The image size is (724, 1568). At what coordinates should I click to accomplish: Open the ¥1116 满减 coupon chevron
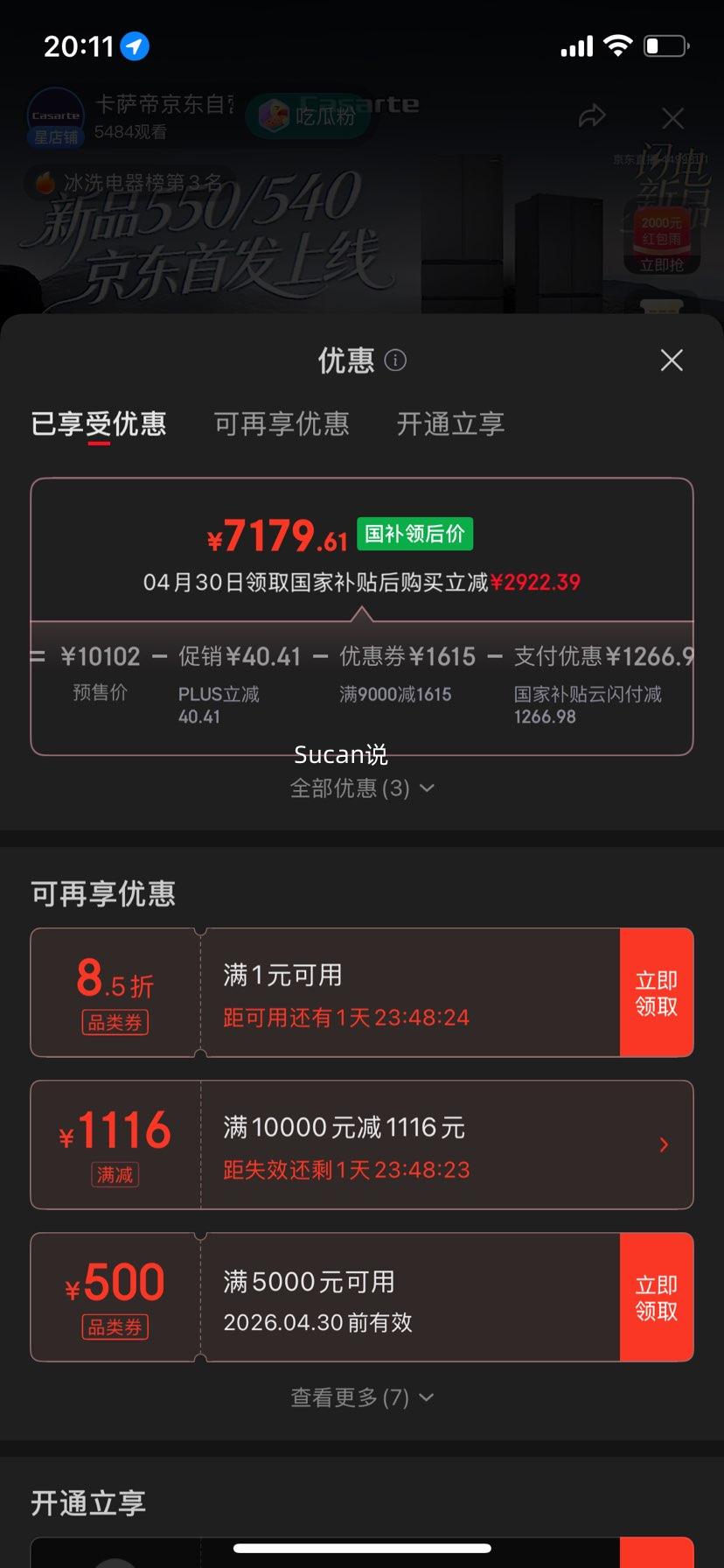tap(664, 1144)
